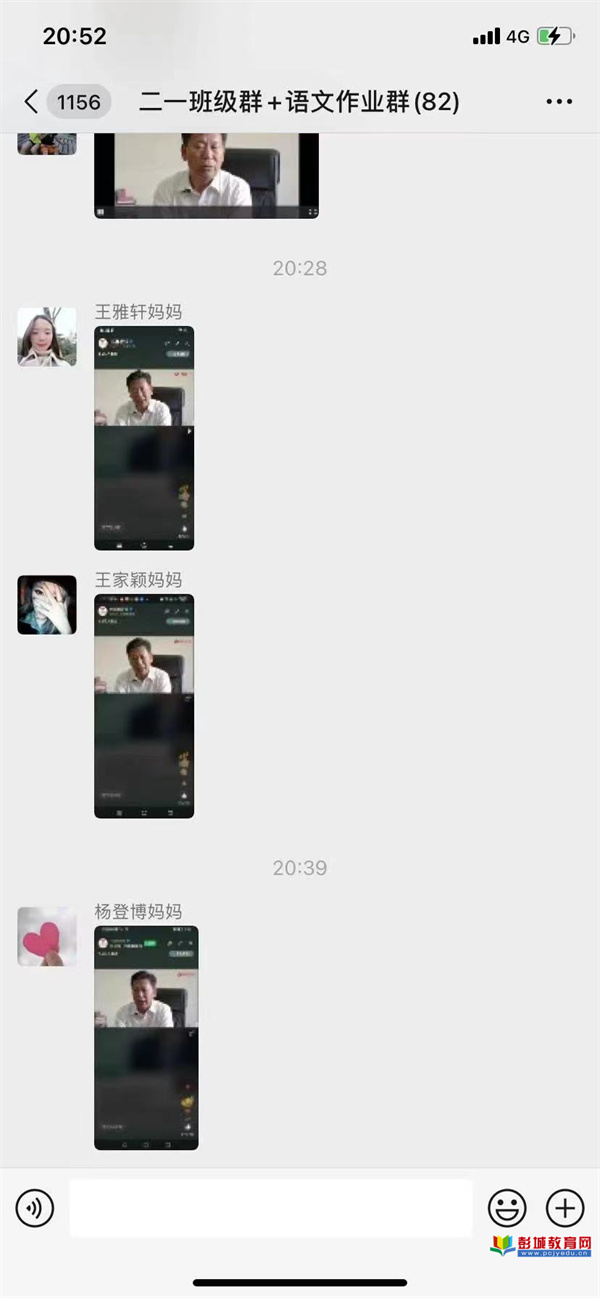Screen dimensions: 600x1298
Task: Open image sent by 杨登博妈妈
Action: click(x=146, y=1037)
